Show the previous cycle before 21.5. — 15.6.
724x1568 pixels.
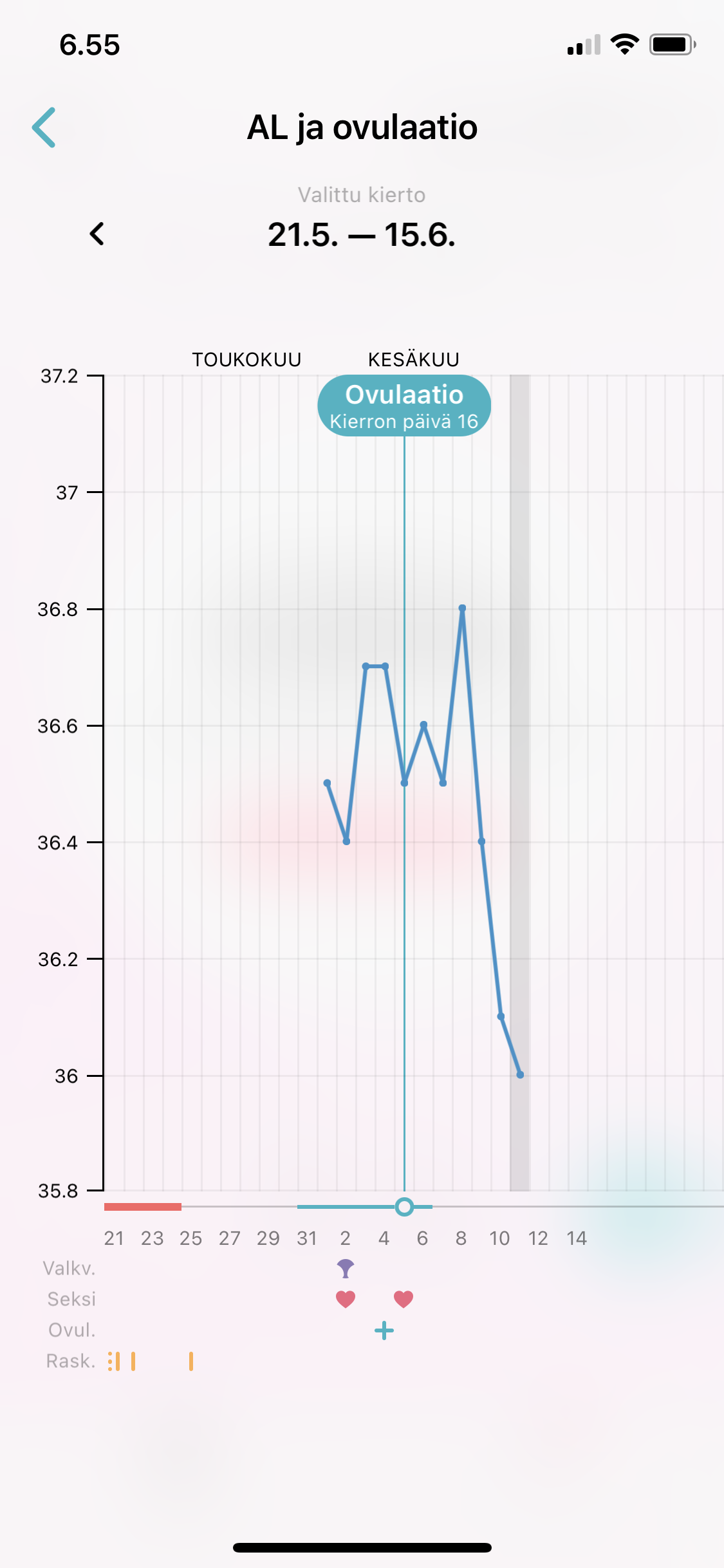(x=97, y=234)
